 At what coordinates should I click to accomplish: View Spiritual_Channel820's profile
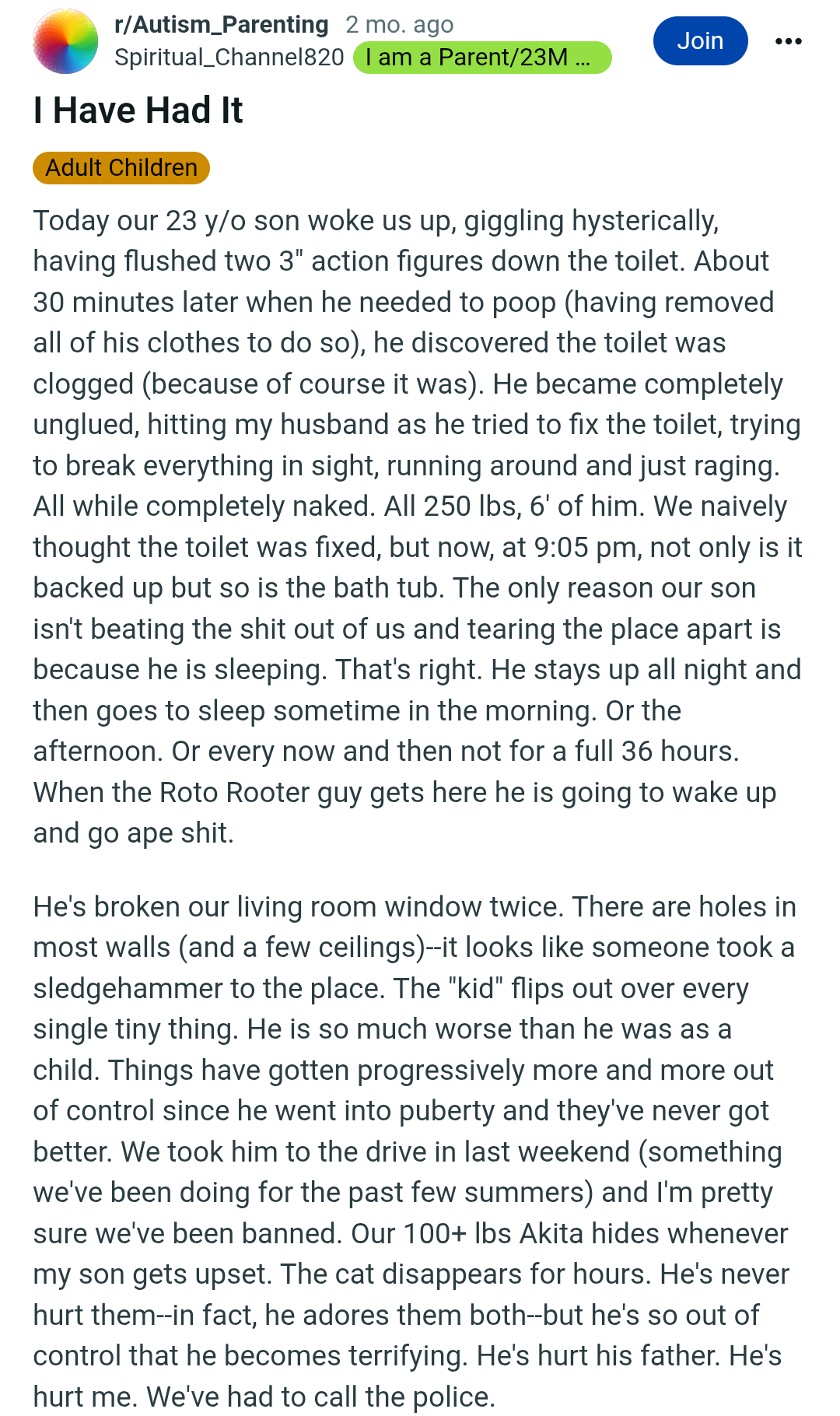pos(229,58)
